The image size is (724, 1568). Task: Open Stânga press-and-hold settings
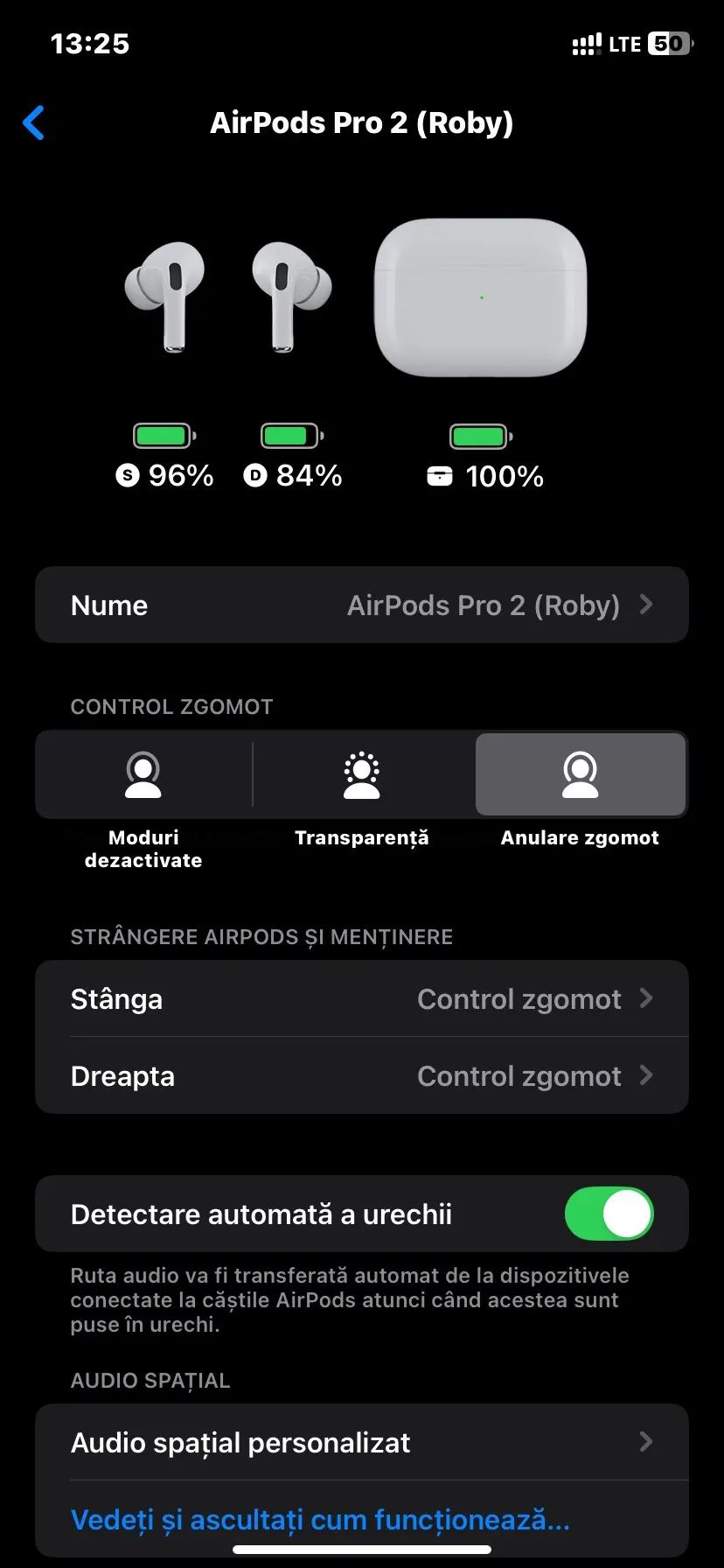362,998
